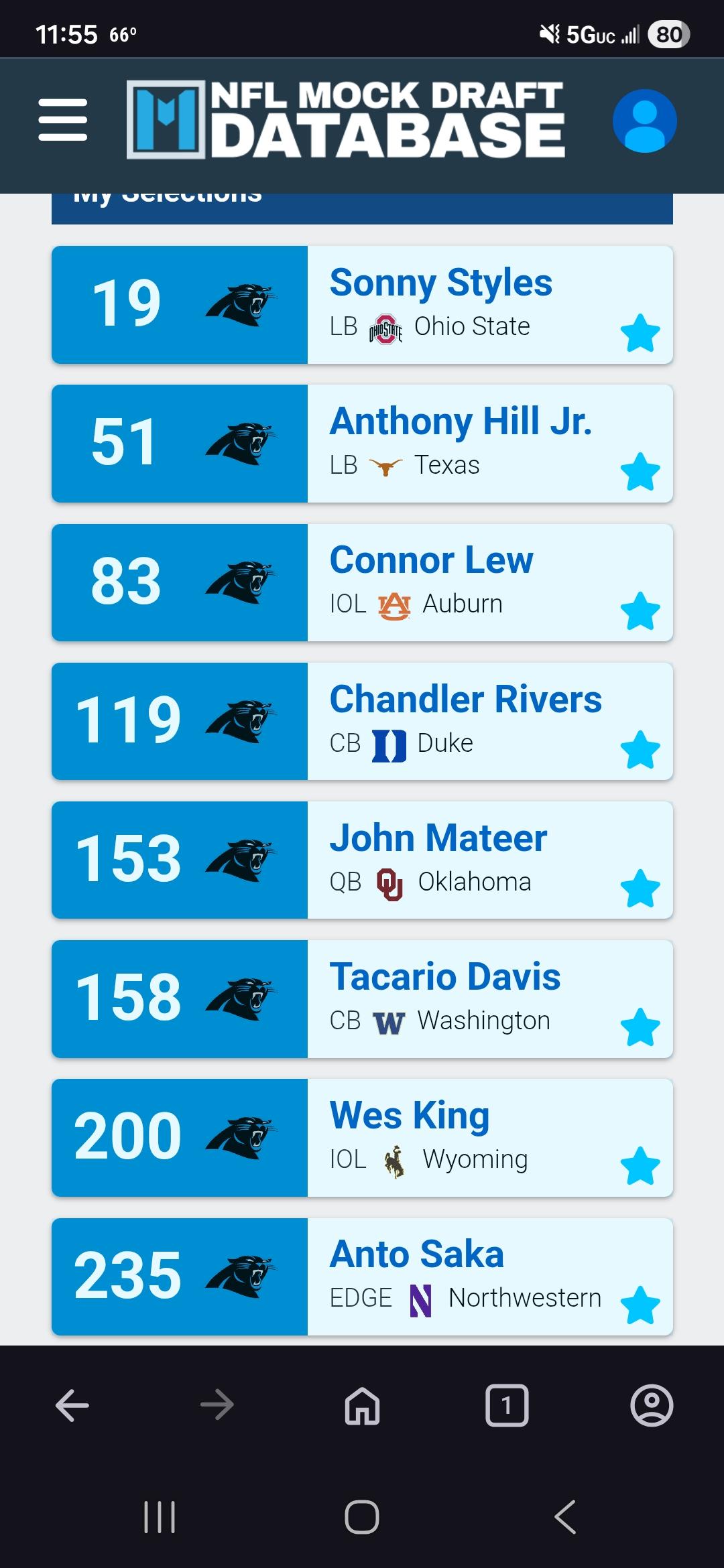This screenshot has width=724, height=1568.
Task: View Anto Saka player profile
Action: (x=416, y=1254)
